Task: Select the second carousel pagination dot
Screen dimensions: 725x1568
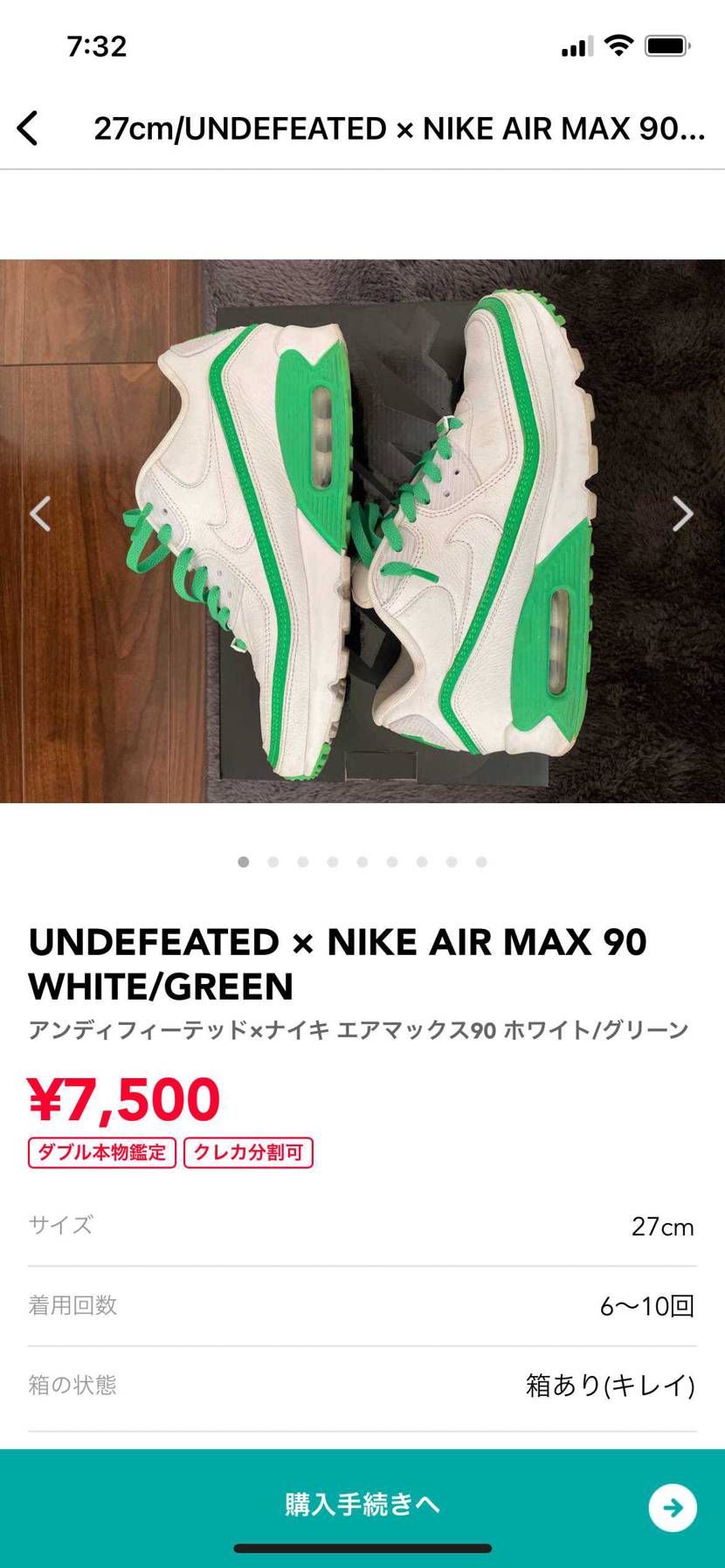Action: (273, 862)
